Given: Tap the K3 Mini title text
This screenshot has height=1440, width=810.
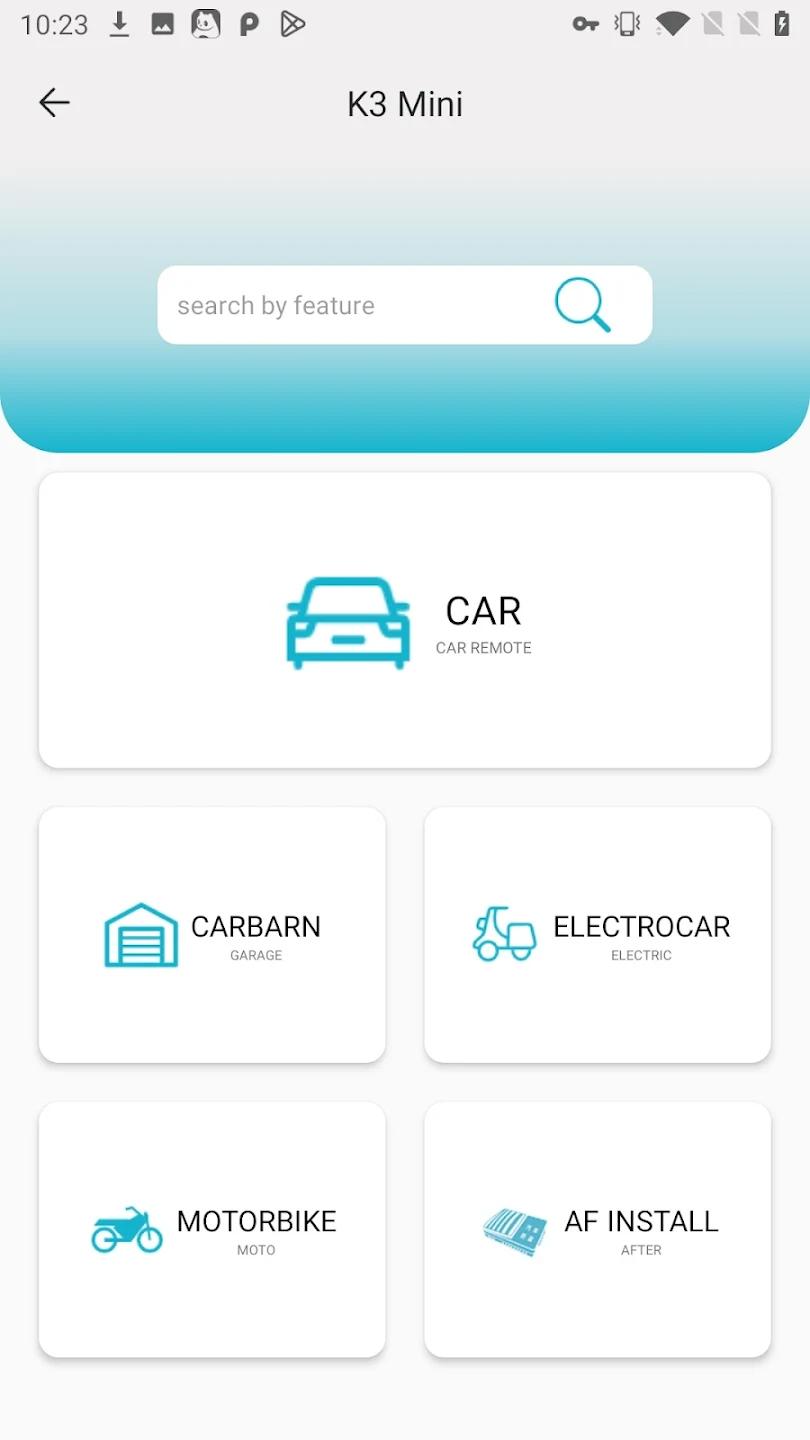Looking at the screenshot, I should coord(404,103).
